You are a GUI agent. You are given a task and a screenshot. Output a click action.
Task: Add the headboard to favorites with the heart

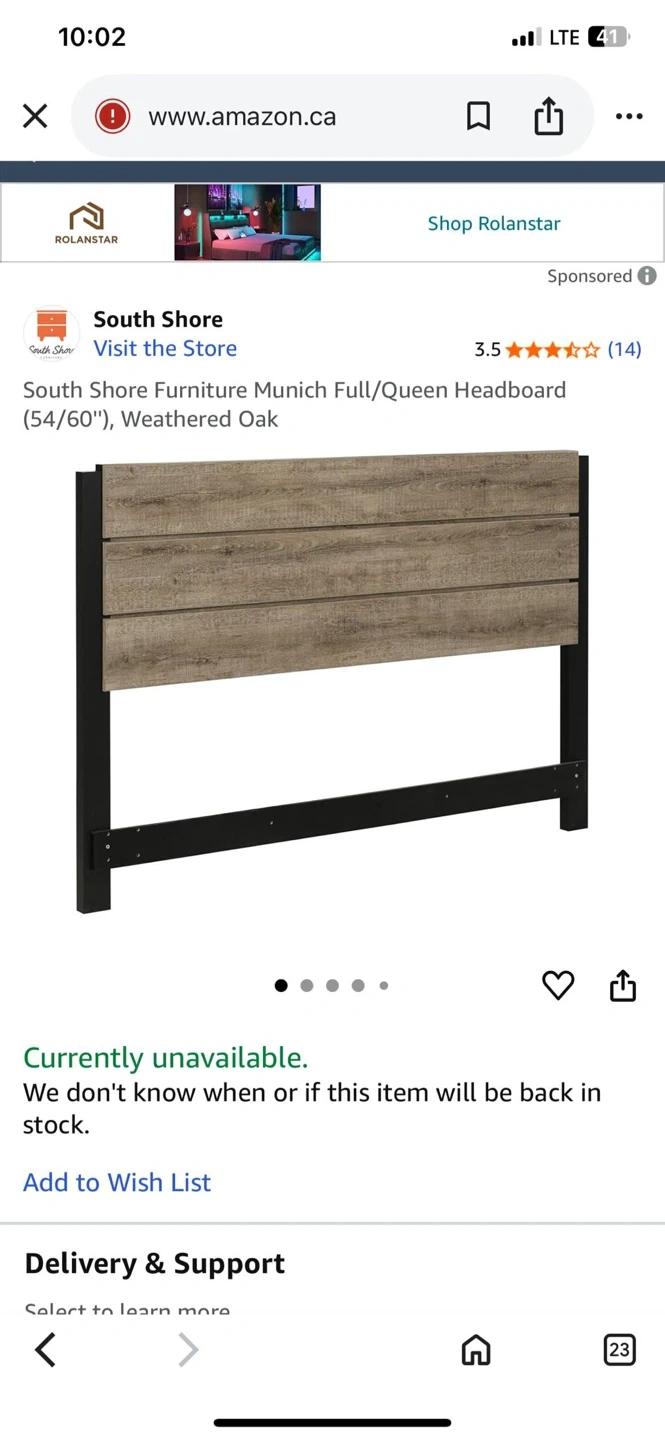558,985
